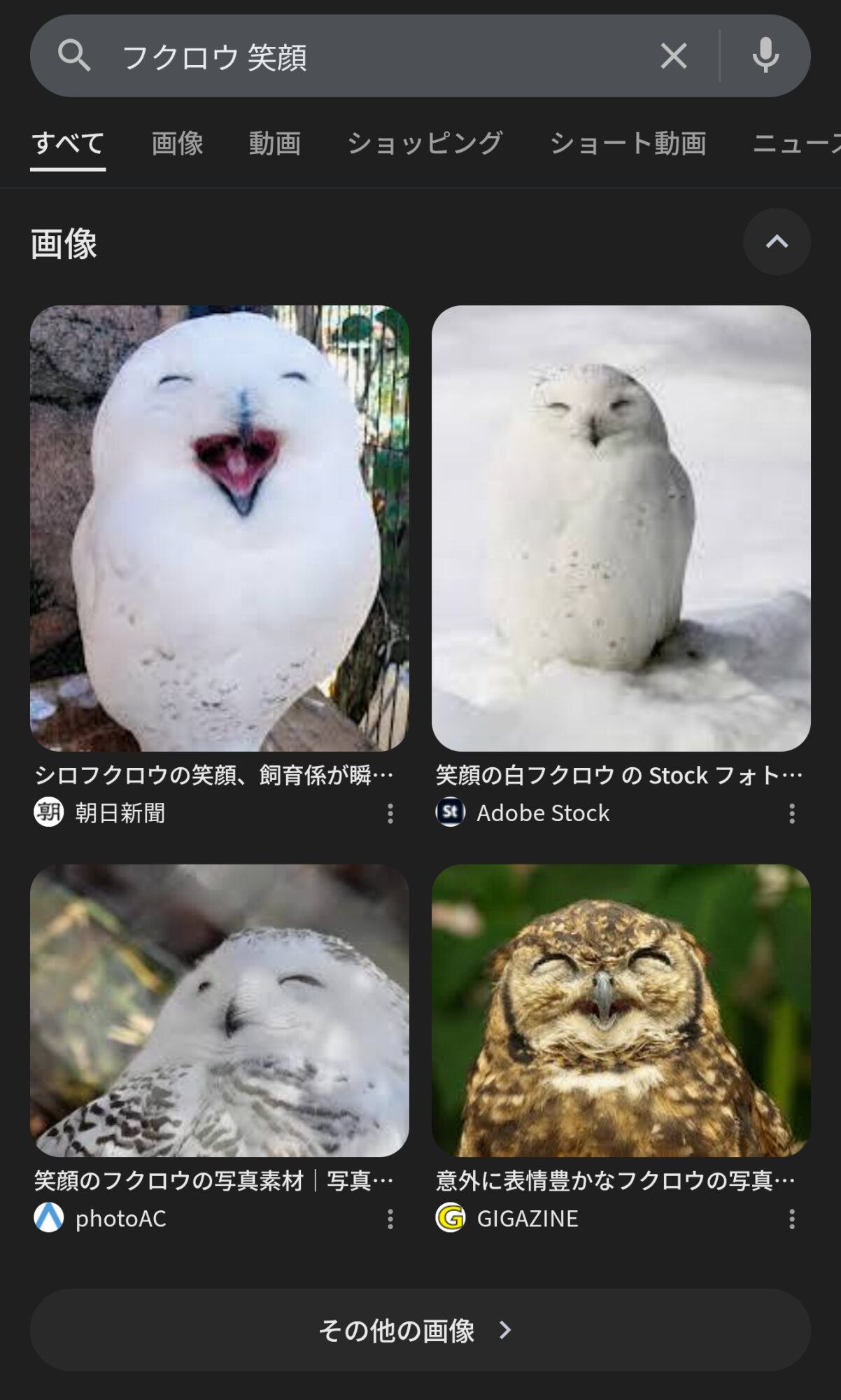Open the GIGAZINE brown owl image
The height and width of the screenshot is (1400, 841).
pyautogui.click(x=621, y=1010)
